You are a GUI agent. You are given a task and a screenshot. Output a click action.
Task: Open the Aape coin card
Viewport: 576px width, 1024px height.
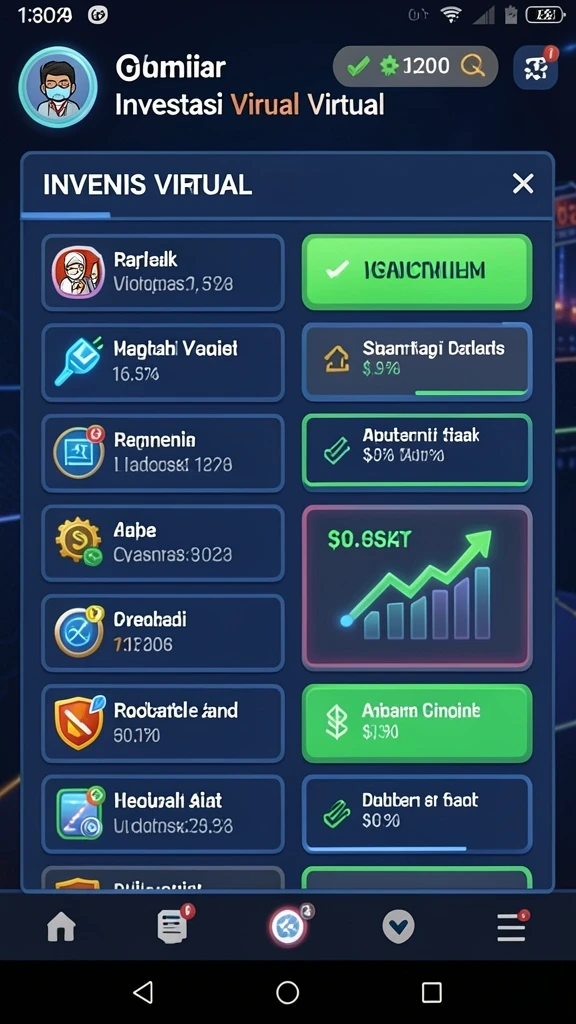coord(163,543)
